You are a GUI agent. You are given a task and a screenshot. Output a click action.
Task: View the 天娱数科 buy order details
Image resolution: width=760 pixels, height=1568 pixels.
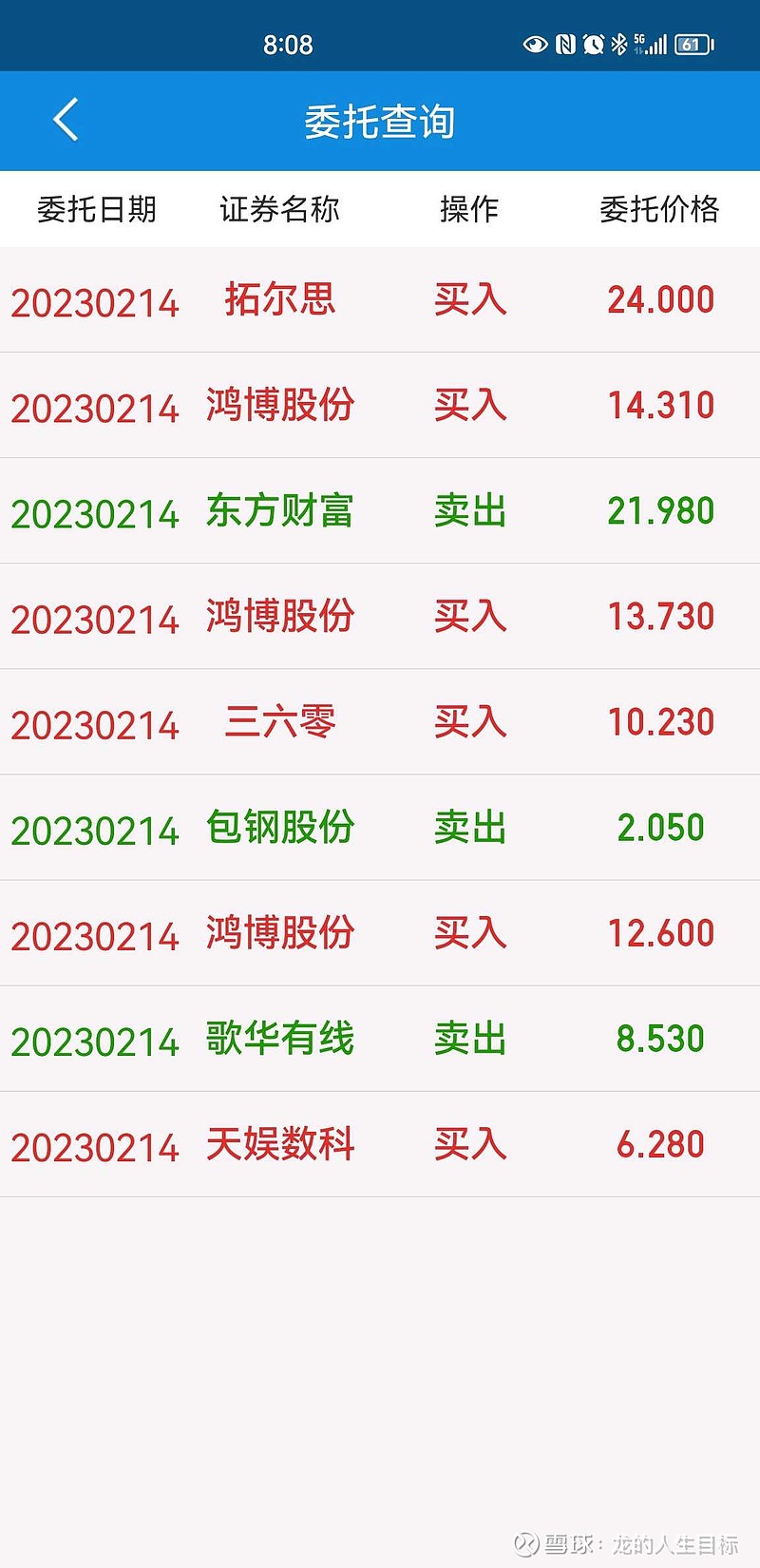point(380,1143)
